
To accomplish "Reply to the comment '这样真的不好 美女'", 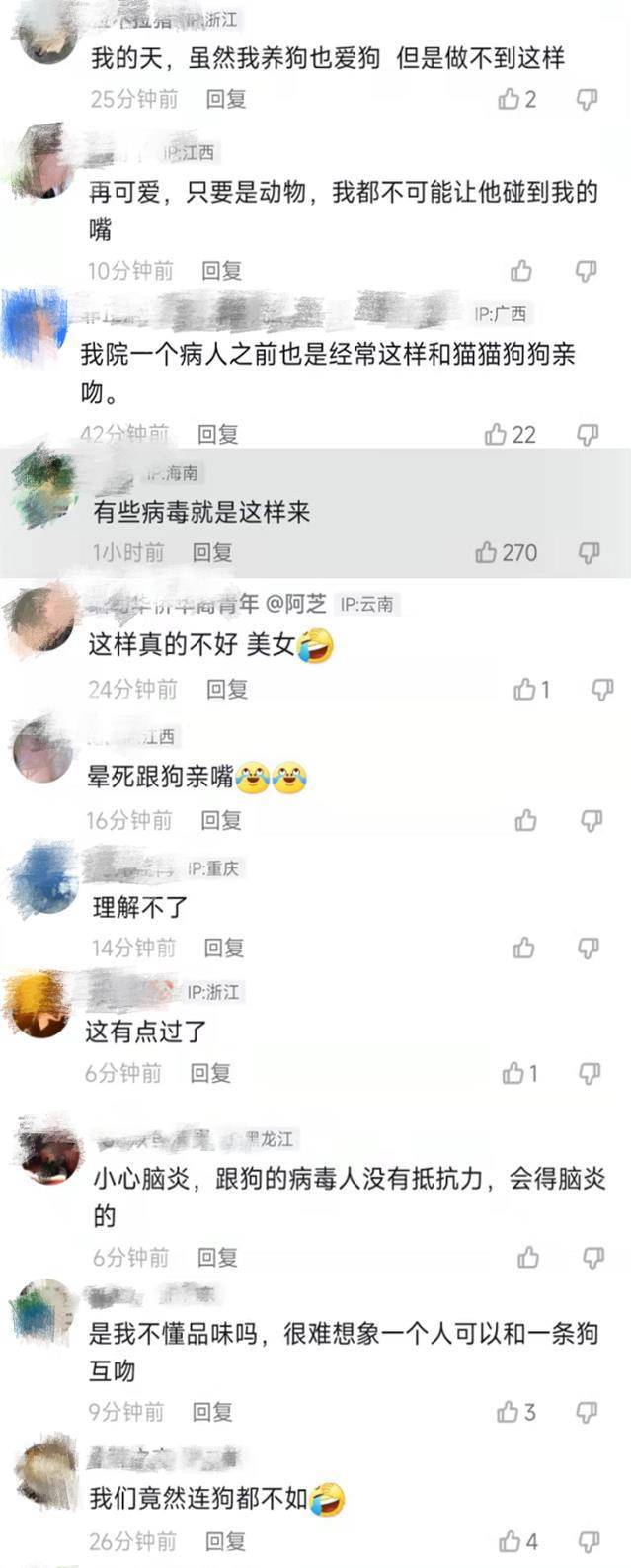I will [x=226, y=689].
